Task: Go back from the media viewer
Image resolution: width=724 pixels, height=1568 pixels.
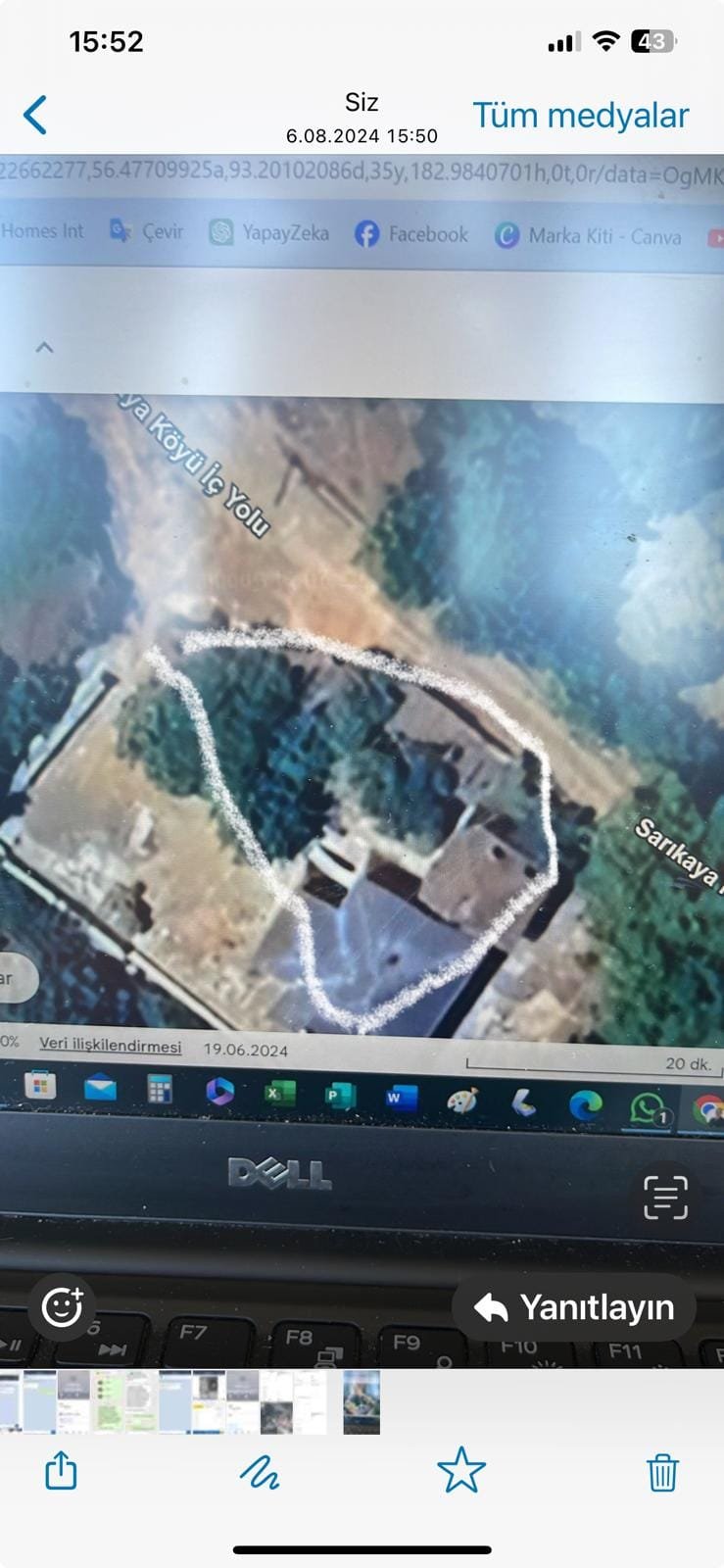Action: coord(35,116)
